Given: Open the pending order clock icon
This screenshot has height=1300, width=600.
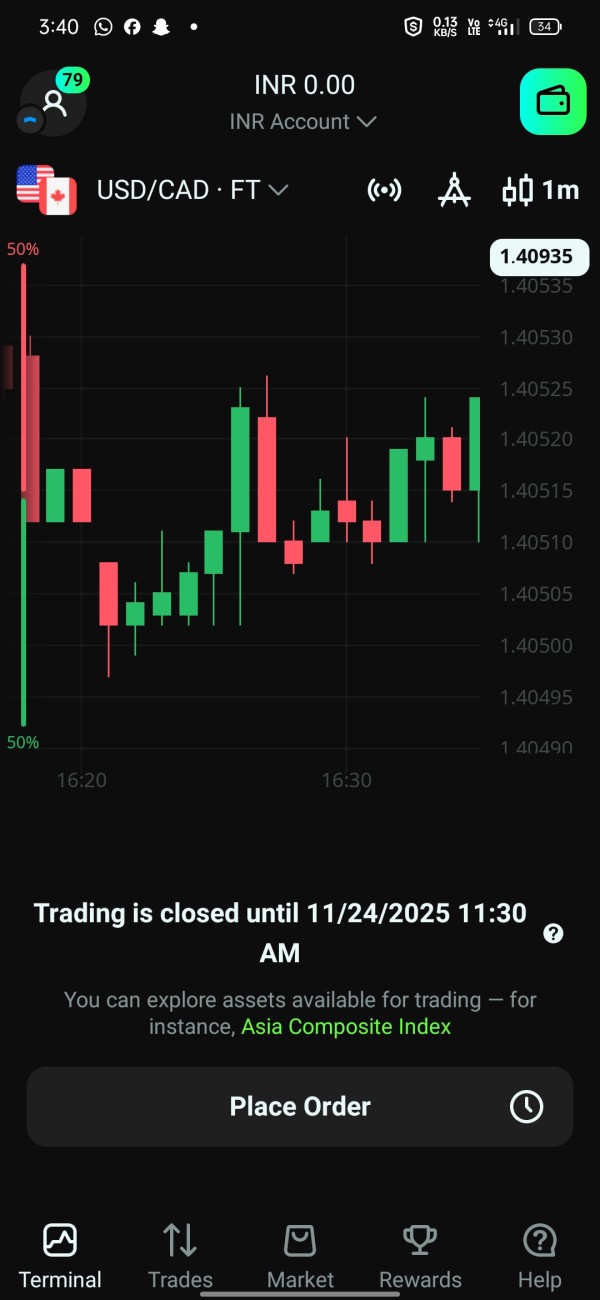Looking at the screenshot, I should [526, 1106].
